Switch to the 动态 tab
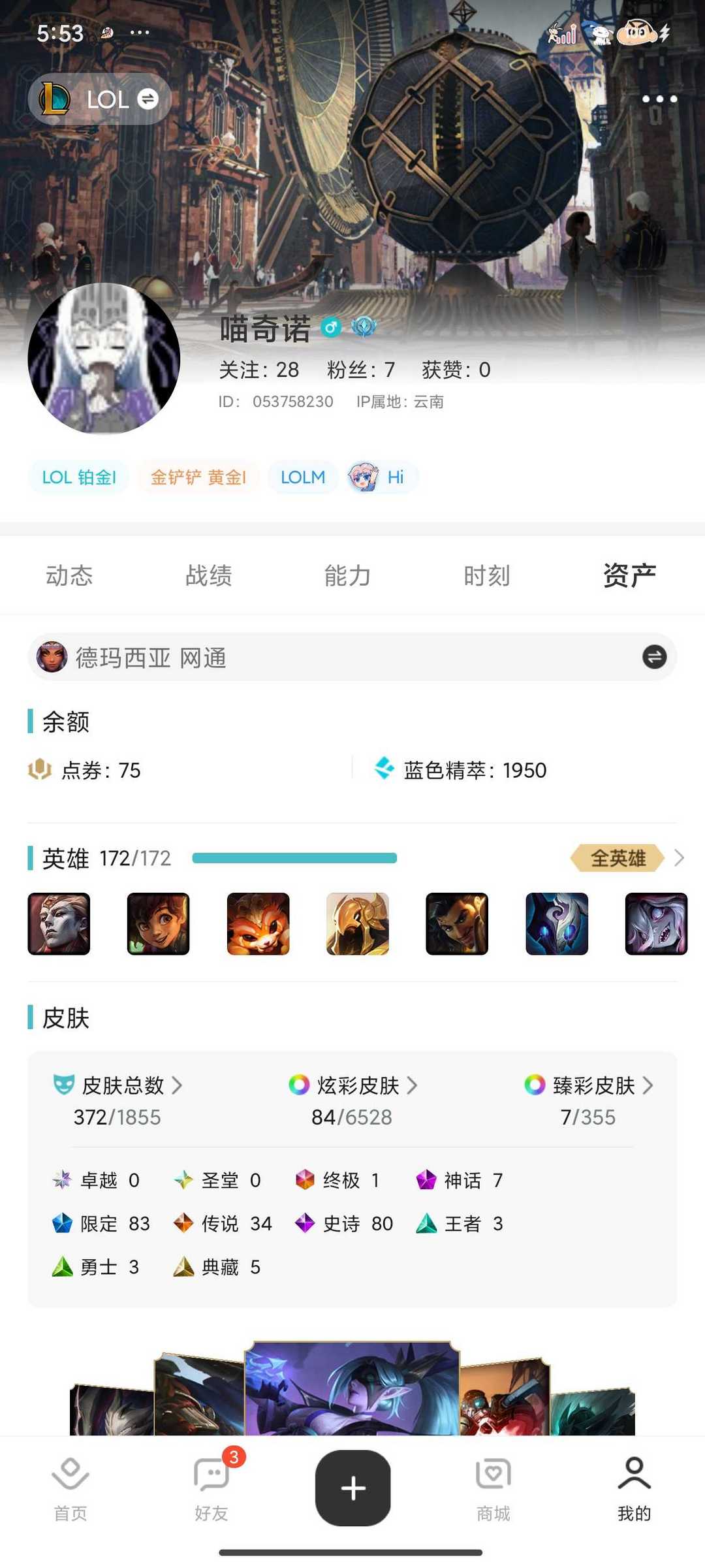Image resolution: width=705 pixels, height=1568 pixels. (69, 575)
